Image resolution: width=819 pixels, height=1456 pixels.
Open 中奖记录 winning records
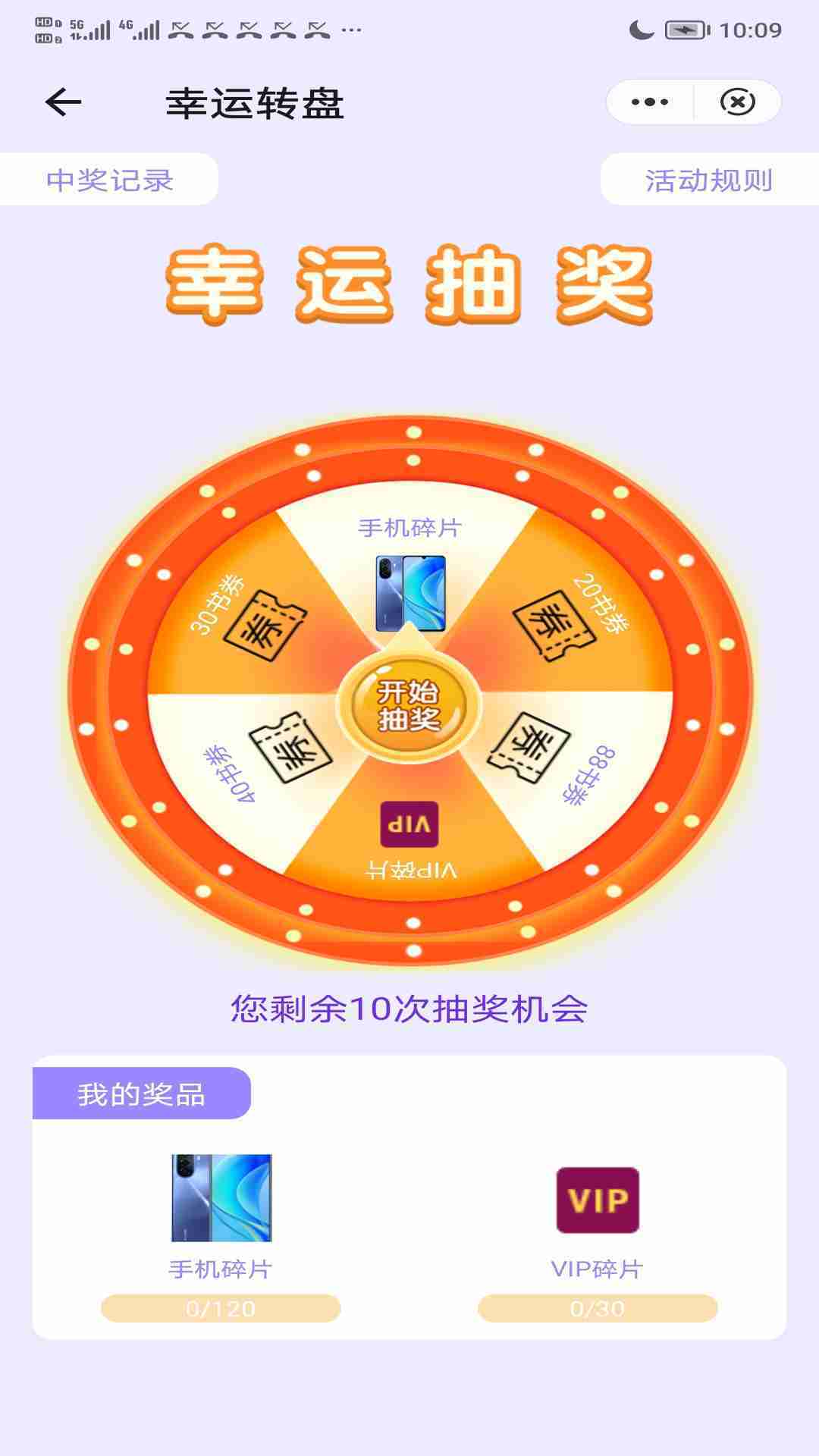click(x=110, y=180)
